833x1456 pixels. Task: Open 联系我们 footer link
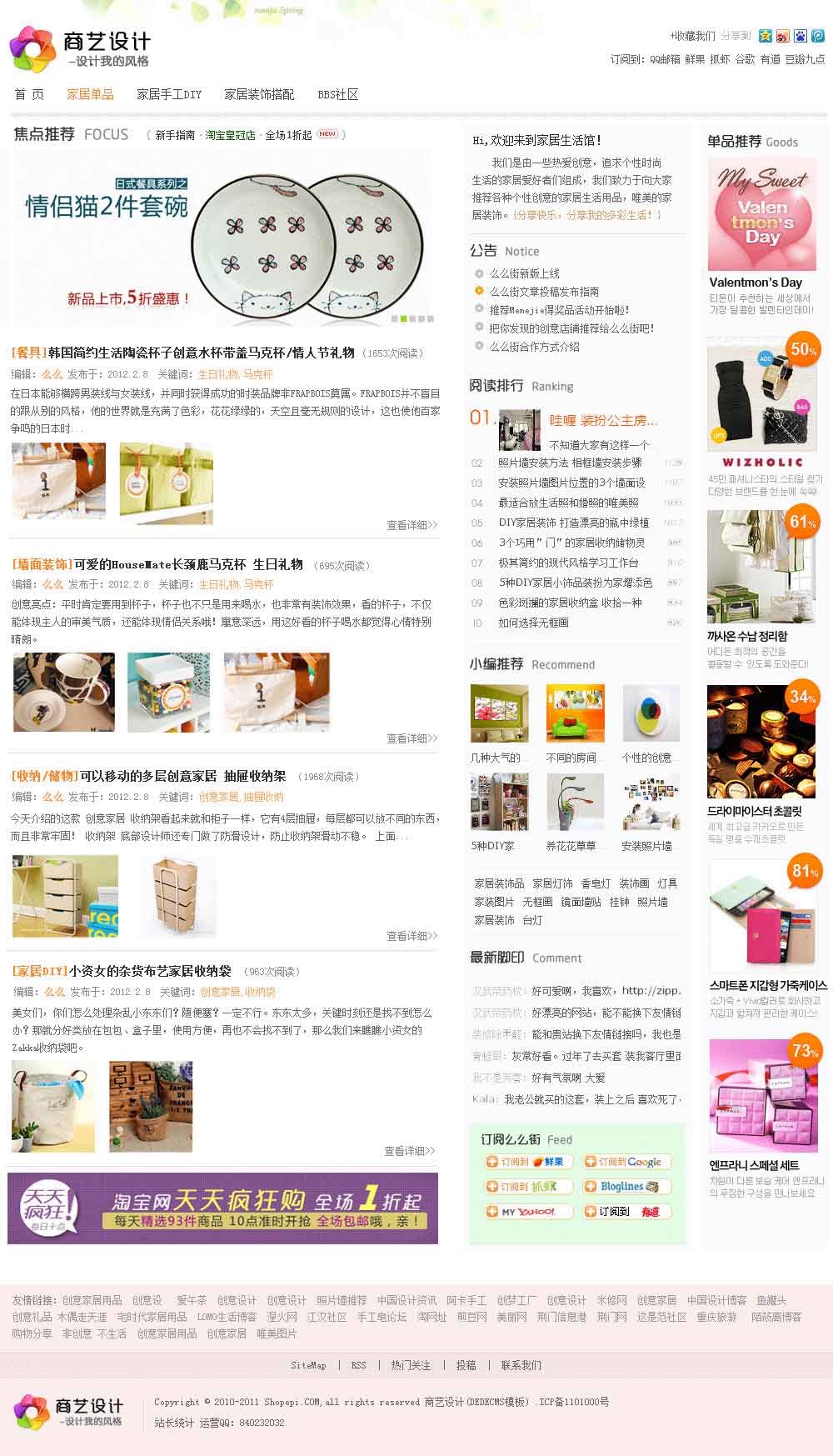click(x=521, y=1365)
